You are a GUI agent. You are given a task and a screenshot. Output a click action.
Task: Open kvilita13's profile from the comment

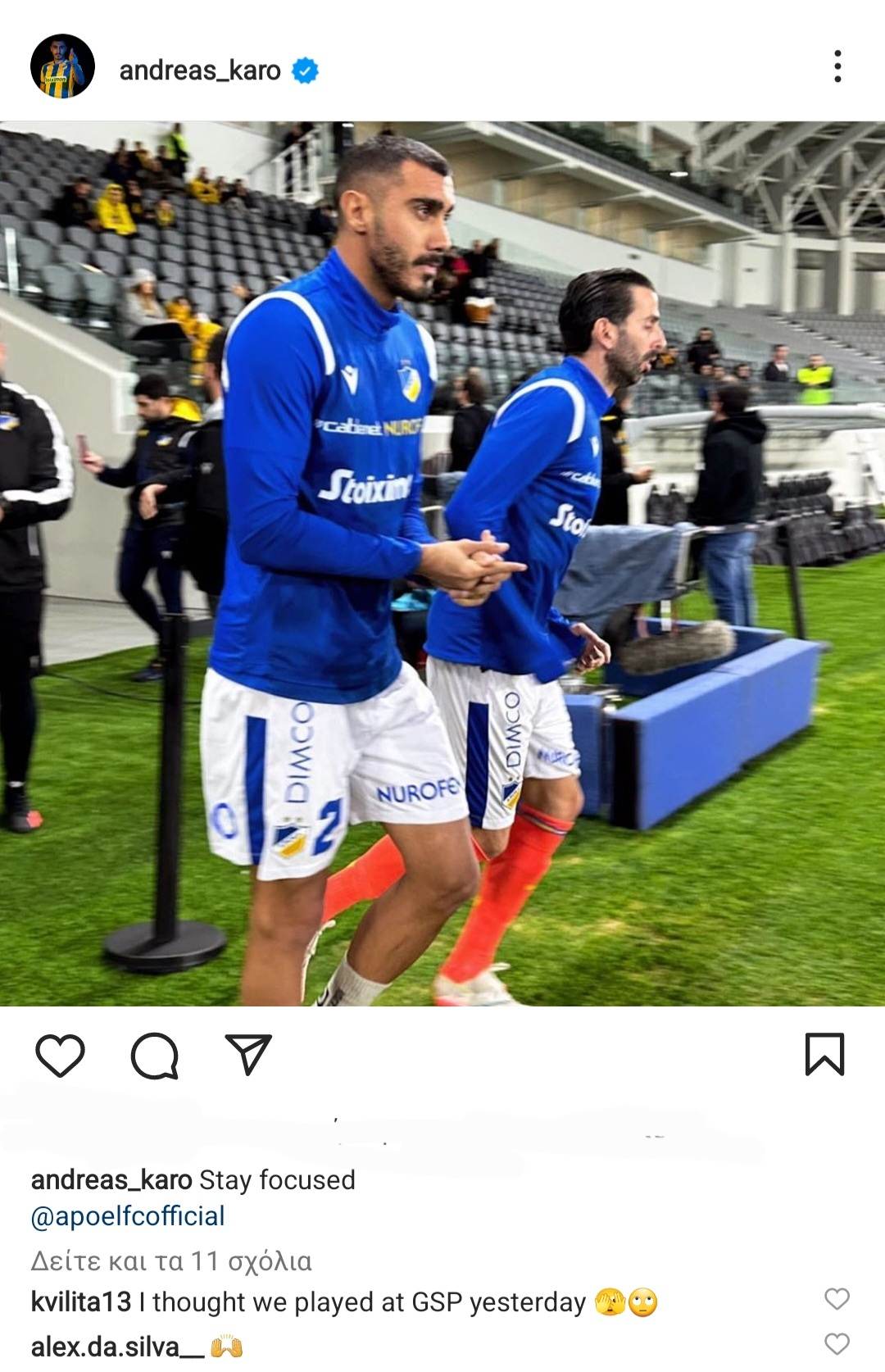(80, 1302)
